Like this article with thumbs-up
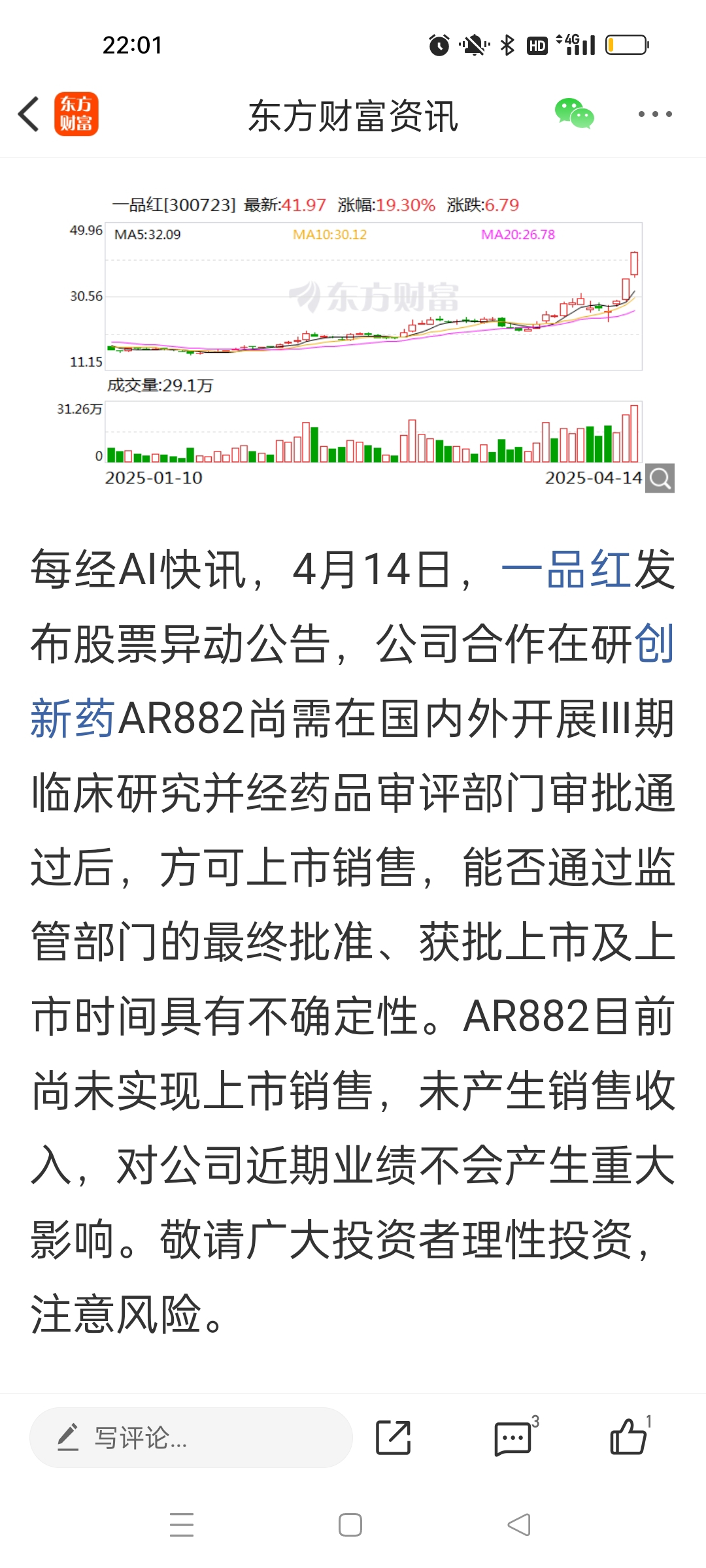The image size is (706, 1568). [x=629, y=1436]
